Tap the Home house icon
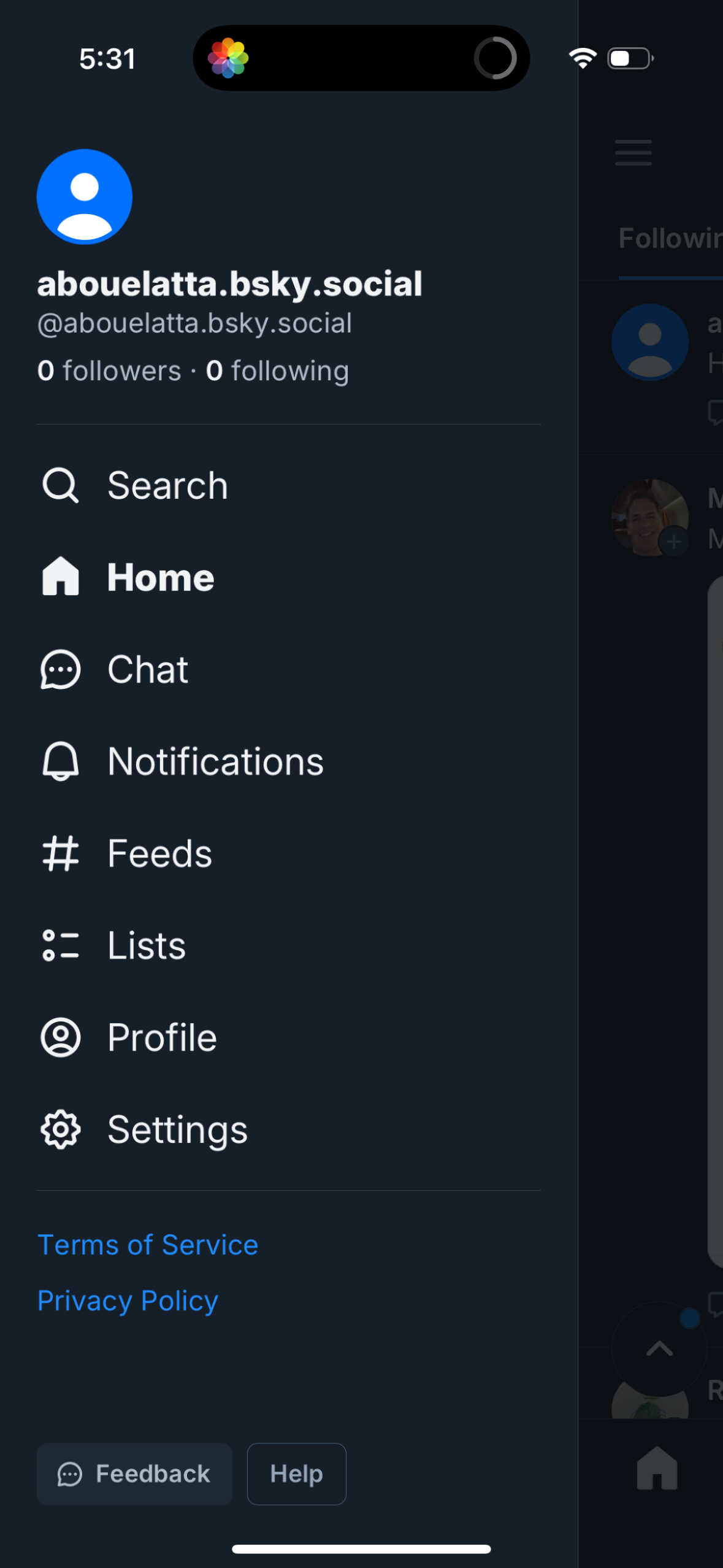The width and height of the screenshot is (723, 1568). [x=61, y=577]
